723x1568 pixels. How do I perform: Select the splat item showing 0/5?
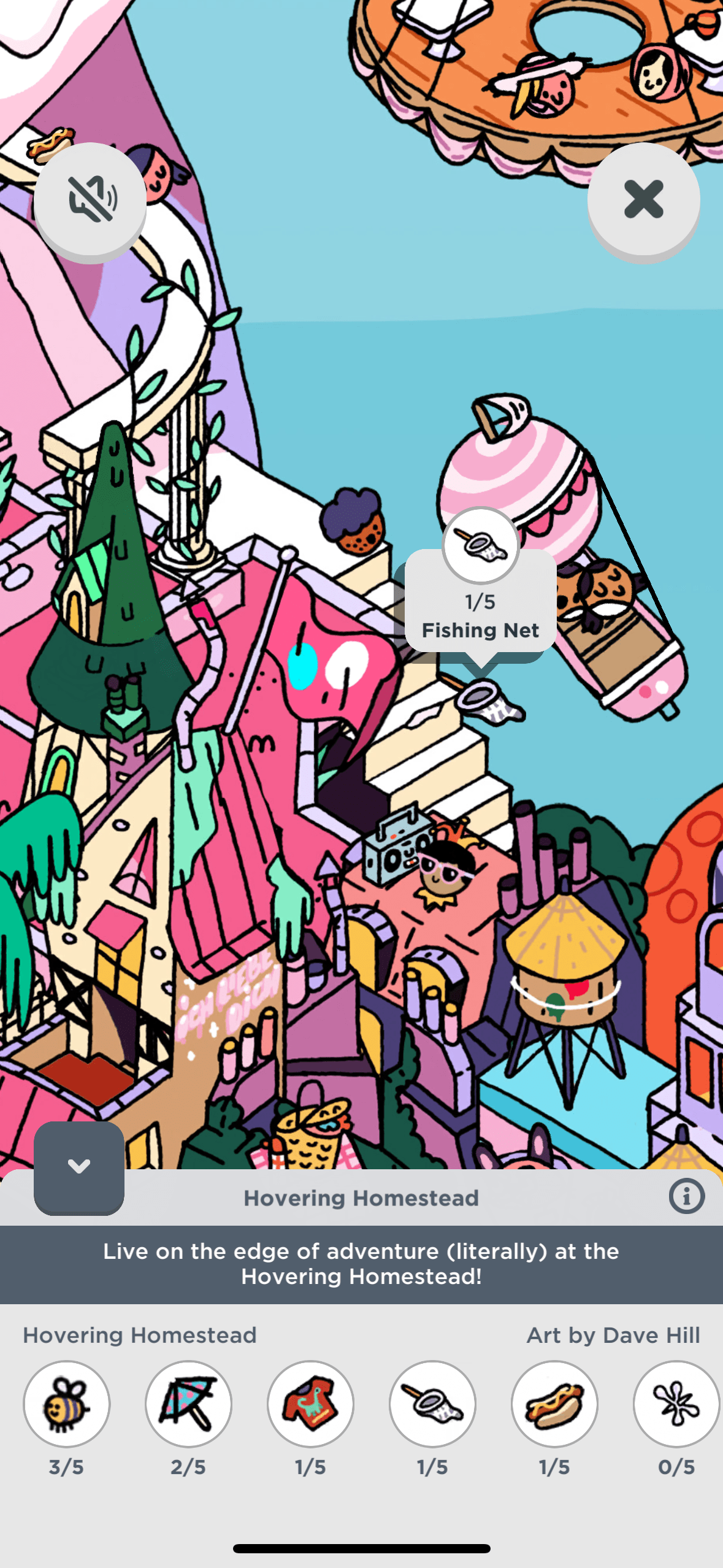[676, 1404]
